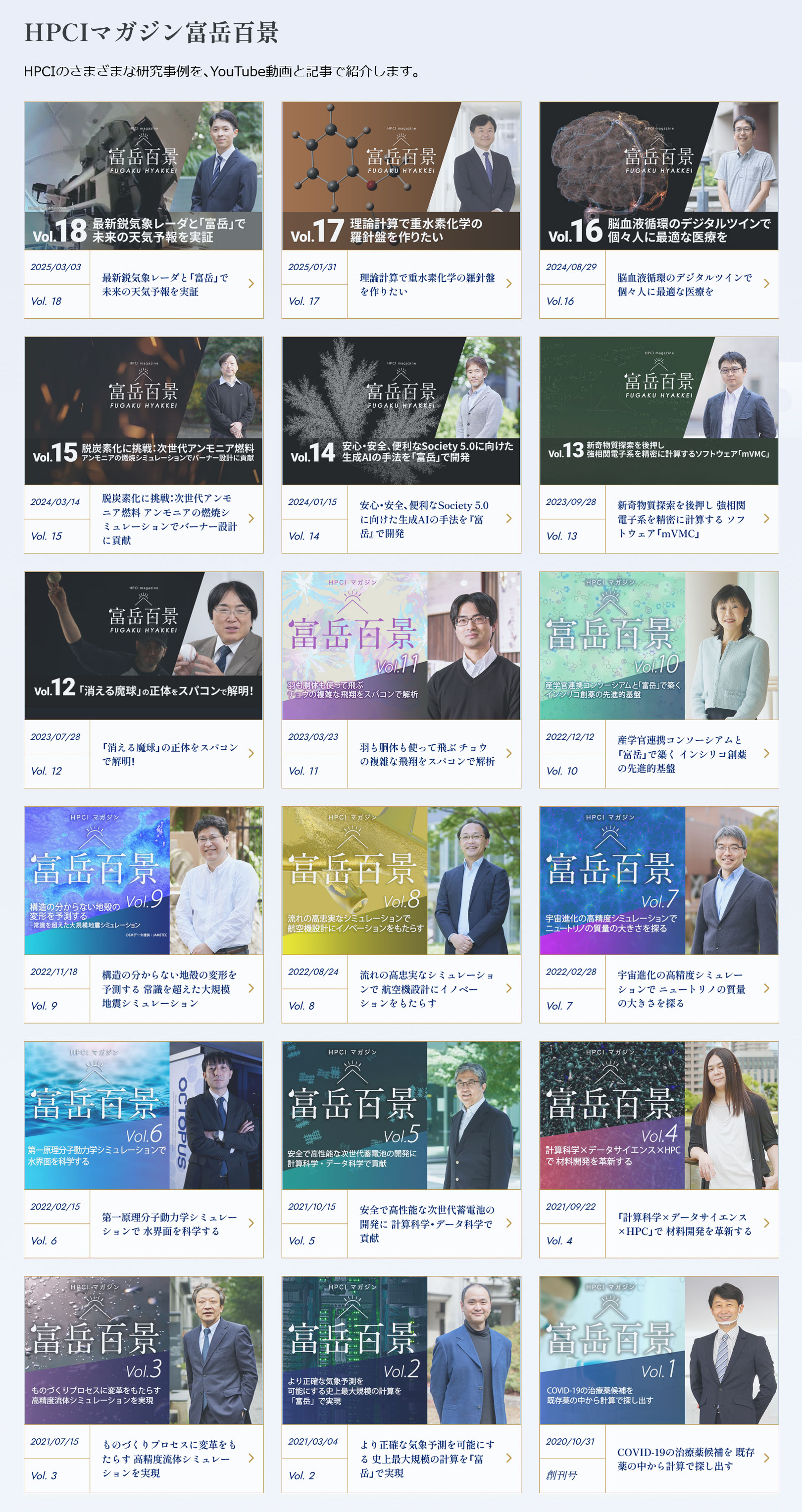The image size is (802, 1512).
Task: Open the first issue on COVID-19 drug candidates
Action: tap(659, 1384)
